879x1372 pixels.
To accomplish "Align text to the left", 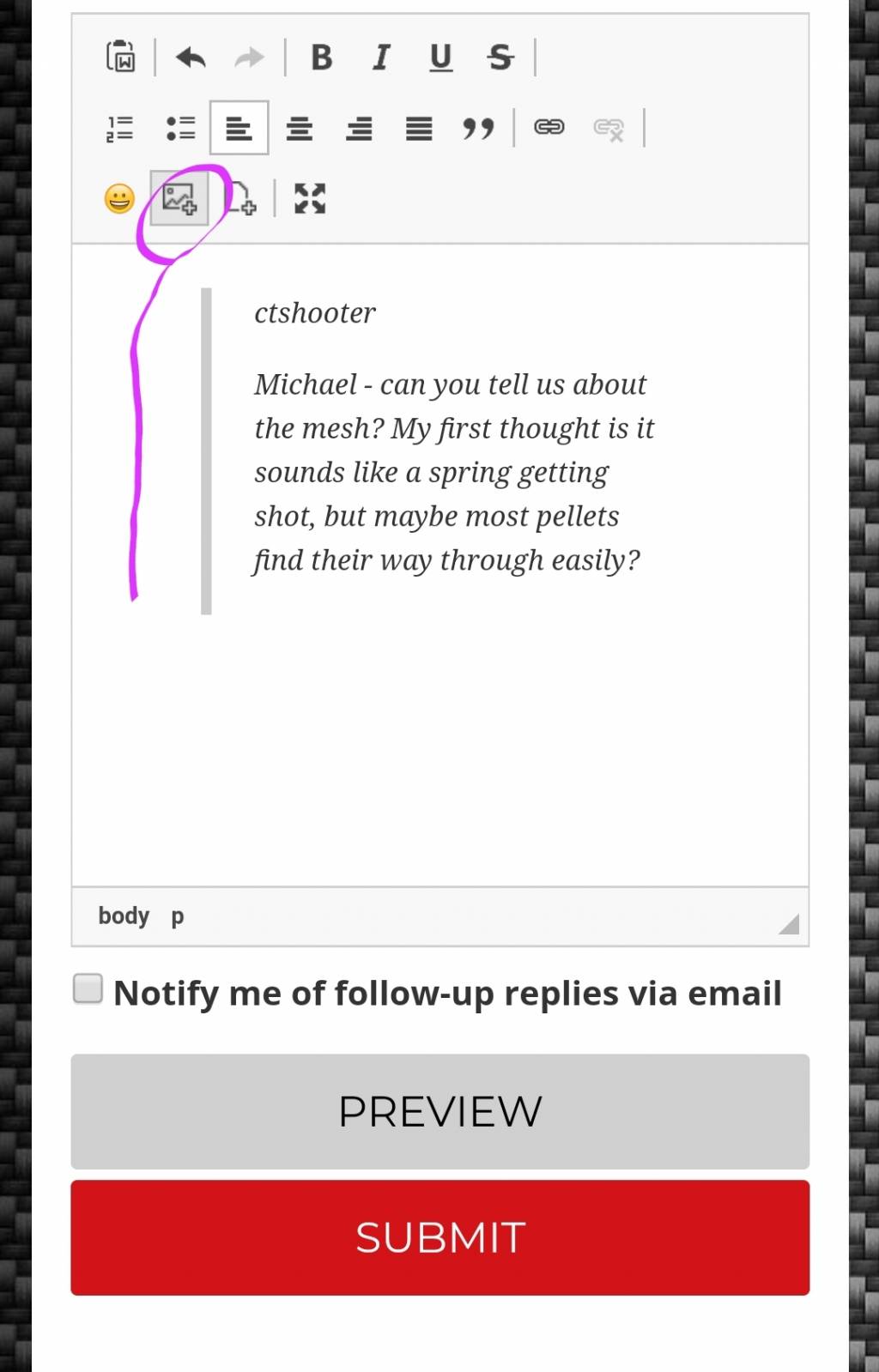I will [239, 128].
